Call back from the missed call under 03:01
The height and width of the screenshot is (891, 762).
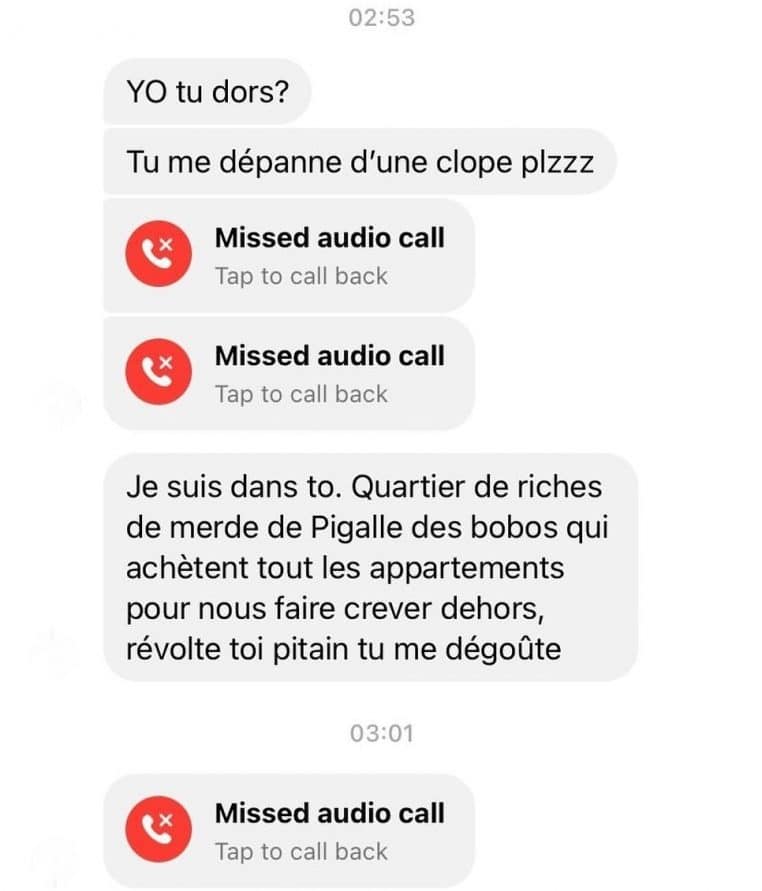point(288,831)
